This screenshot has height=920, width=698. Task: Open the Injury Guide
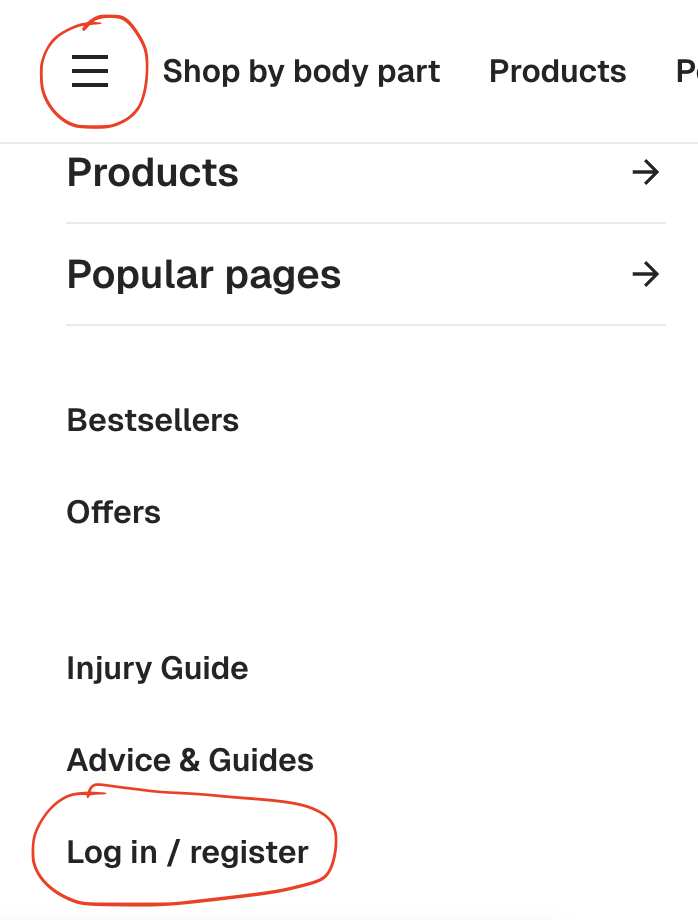tap(157, 668)
